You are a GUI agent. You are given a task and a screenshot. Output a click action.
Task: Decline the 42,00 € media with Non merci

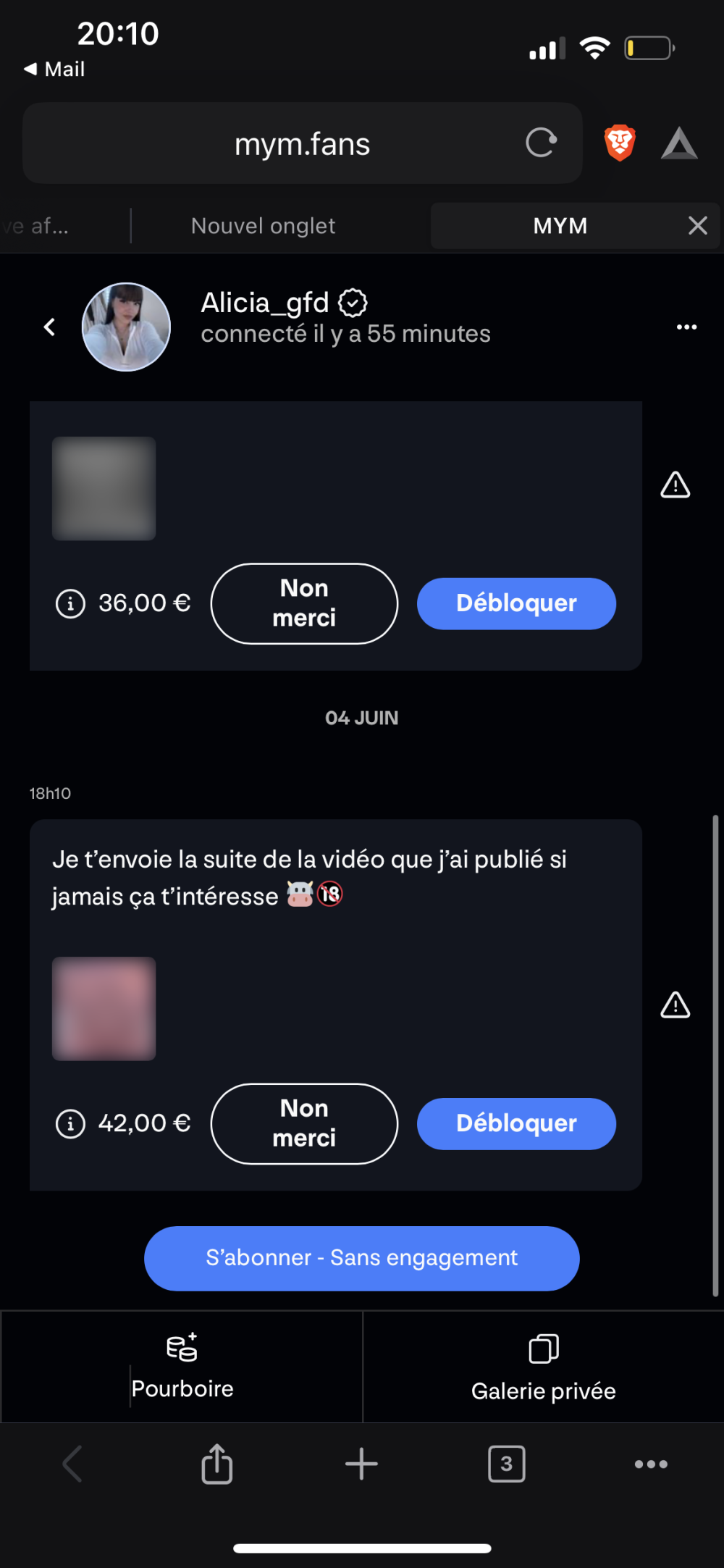304,1123
